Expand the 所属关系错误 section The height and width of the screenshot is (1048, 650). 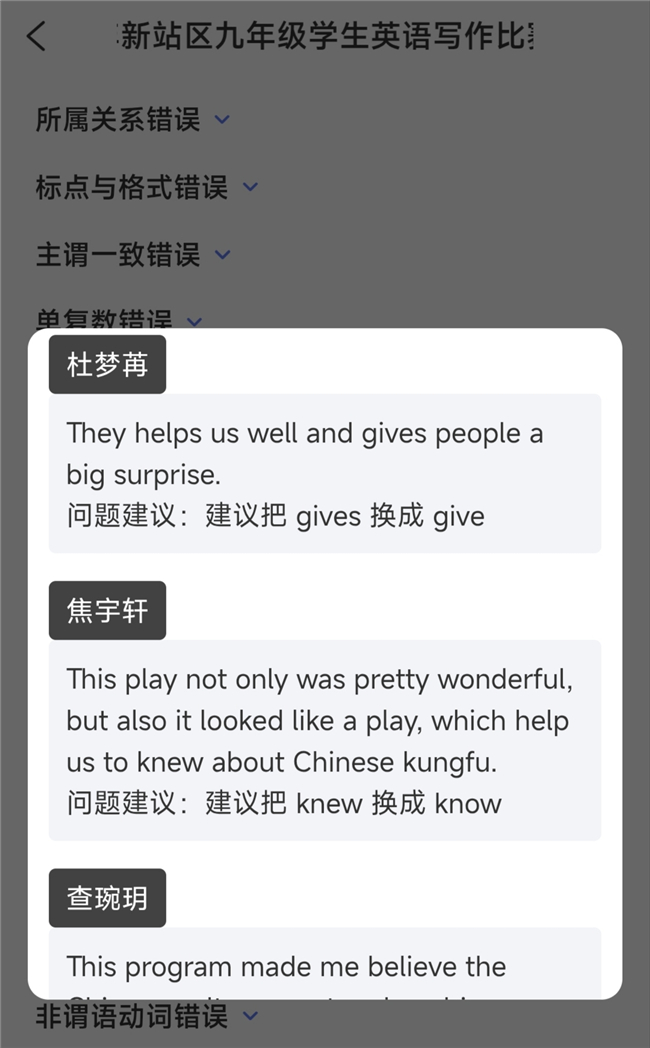click(x=132, y=120)
